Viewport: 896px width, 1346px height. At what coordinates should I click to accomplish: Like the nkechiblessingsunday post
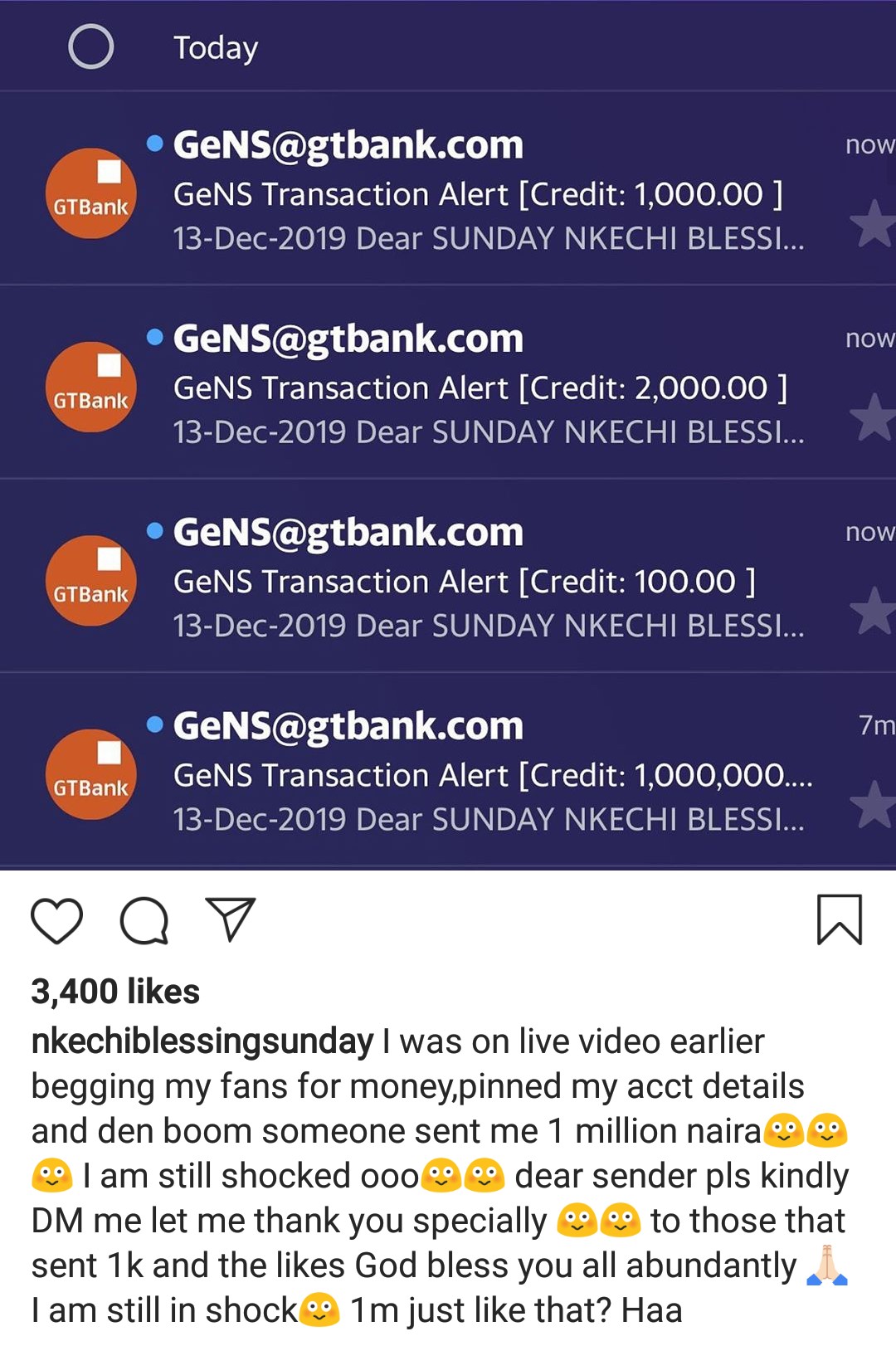(x=56, y=920)
